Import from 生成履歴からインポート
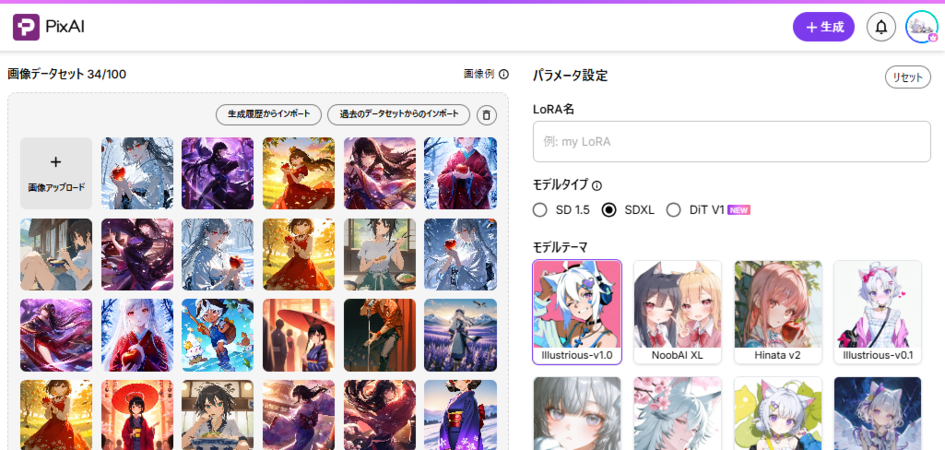 269,114
